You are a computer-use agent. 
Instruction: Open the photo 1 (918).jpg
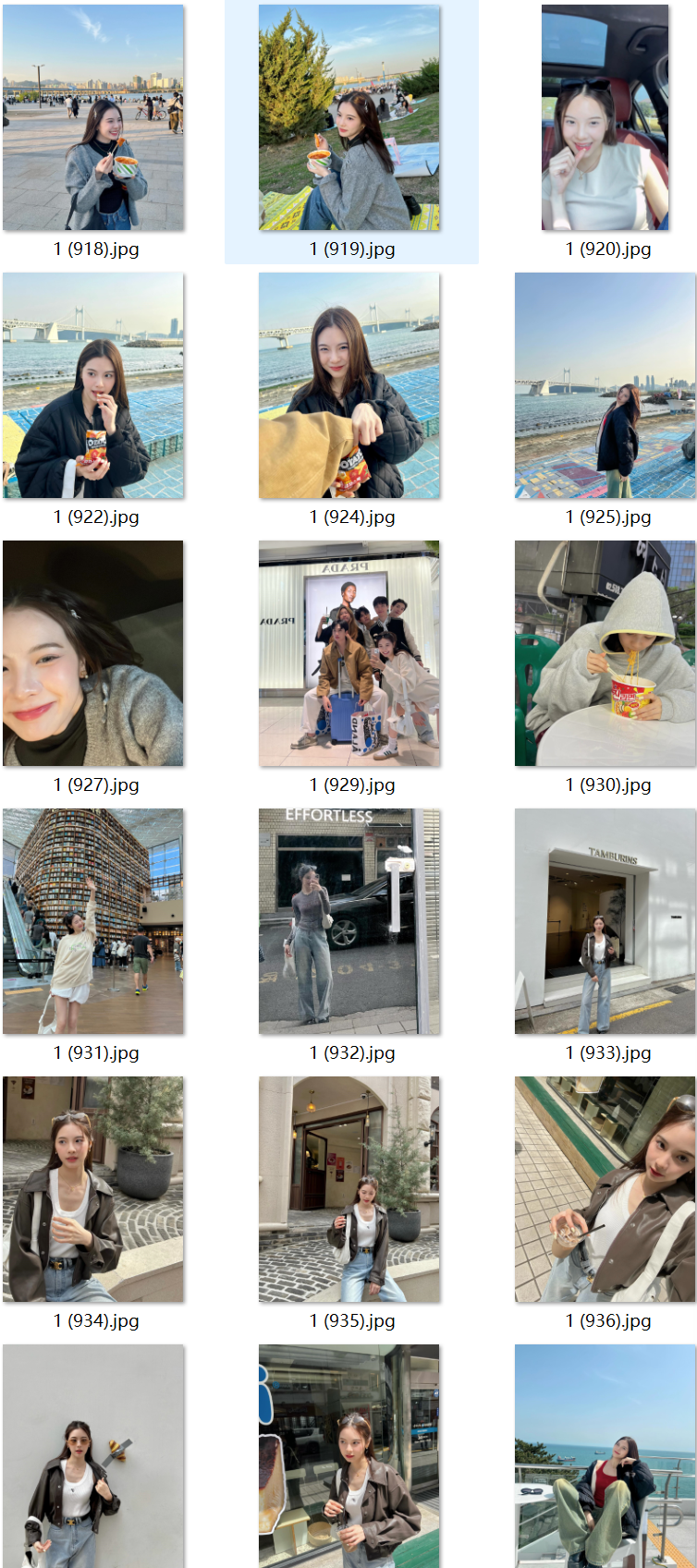click(x=93, y=117)
